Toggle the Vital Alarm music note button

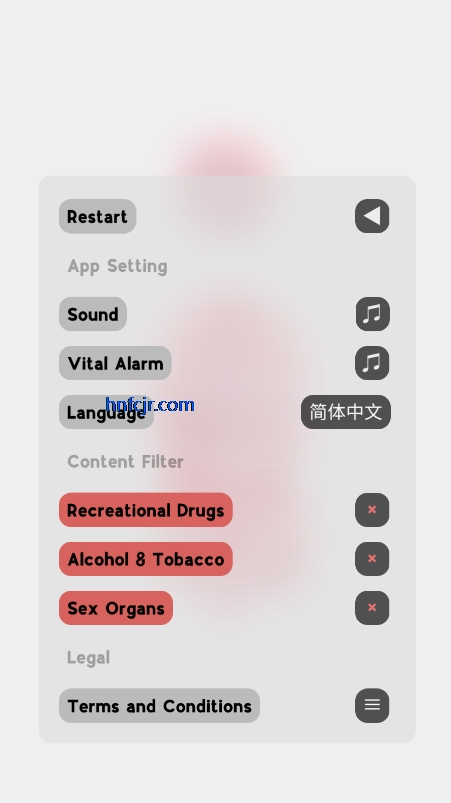[372, 363]
